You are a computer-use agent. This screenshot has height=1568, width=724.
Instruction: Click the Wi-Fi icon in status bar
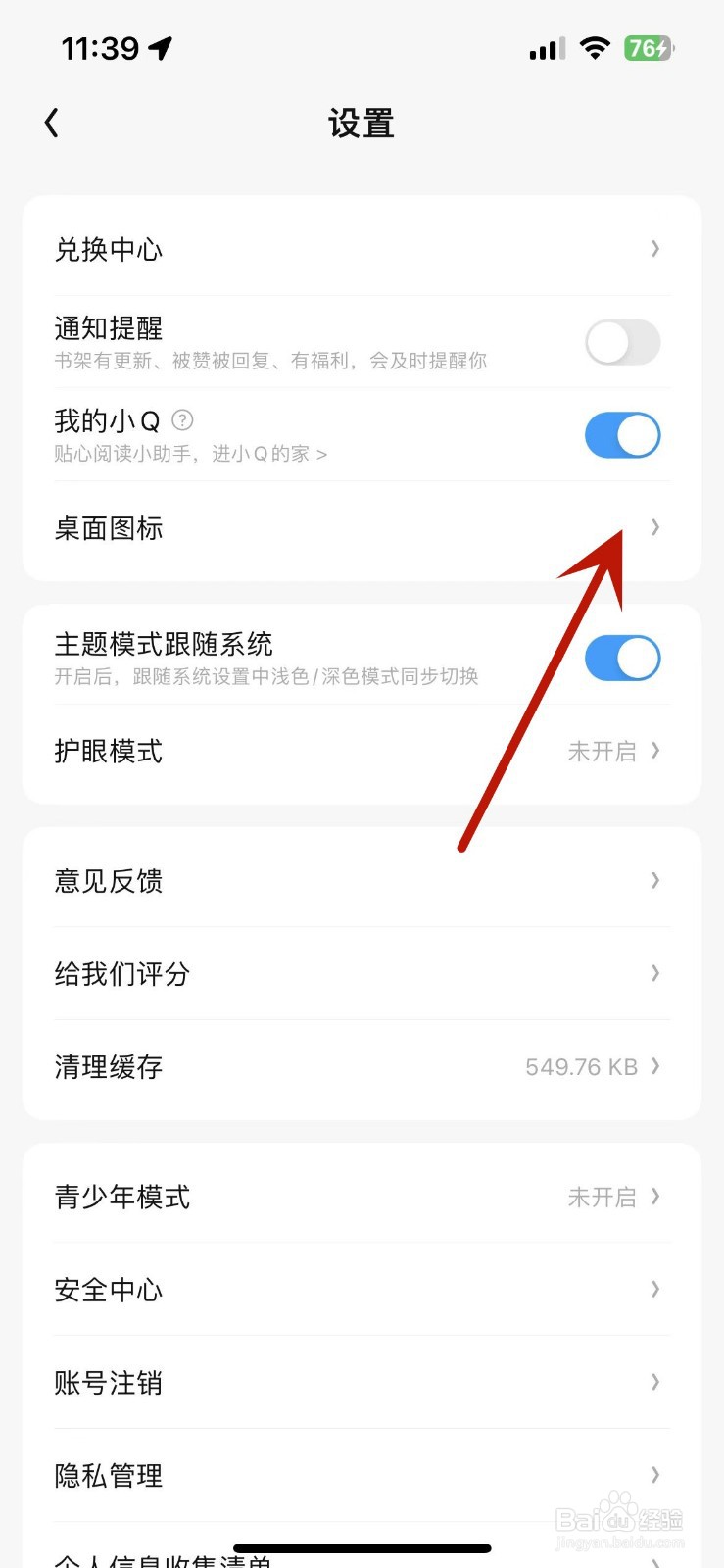pos(596,47)
